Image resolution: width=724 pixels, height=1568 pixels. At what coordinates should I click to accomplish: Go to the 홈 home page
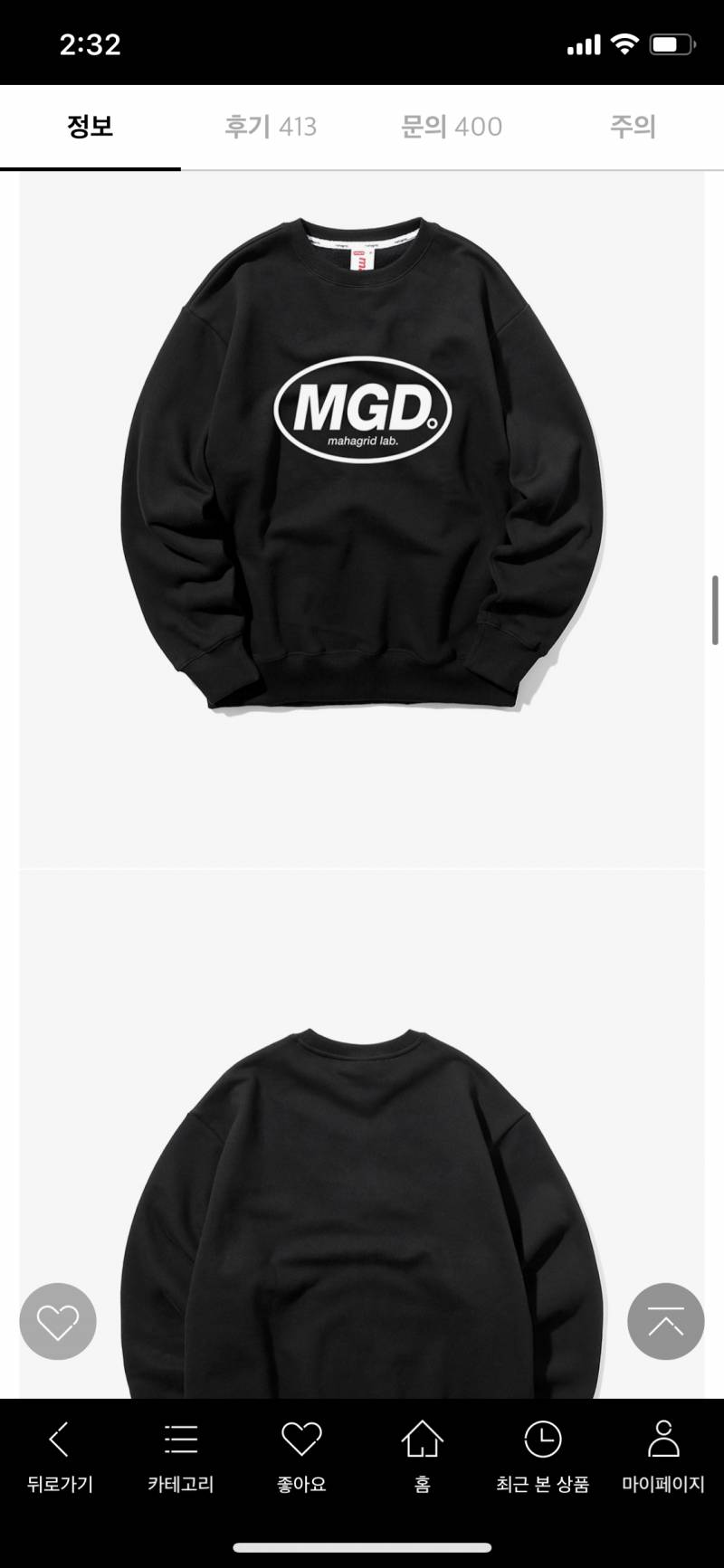(x=422, y=1458)
